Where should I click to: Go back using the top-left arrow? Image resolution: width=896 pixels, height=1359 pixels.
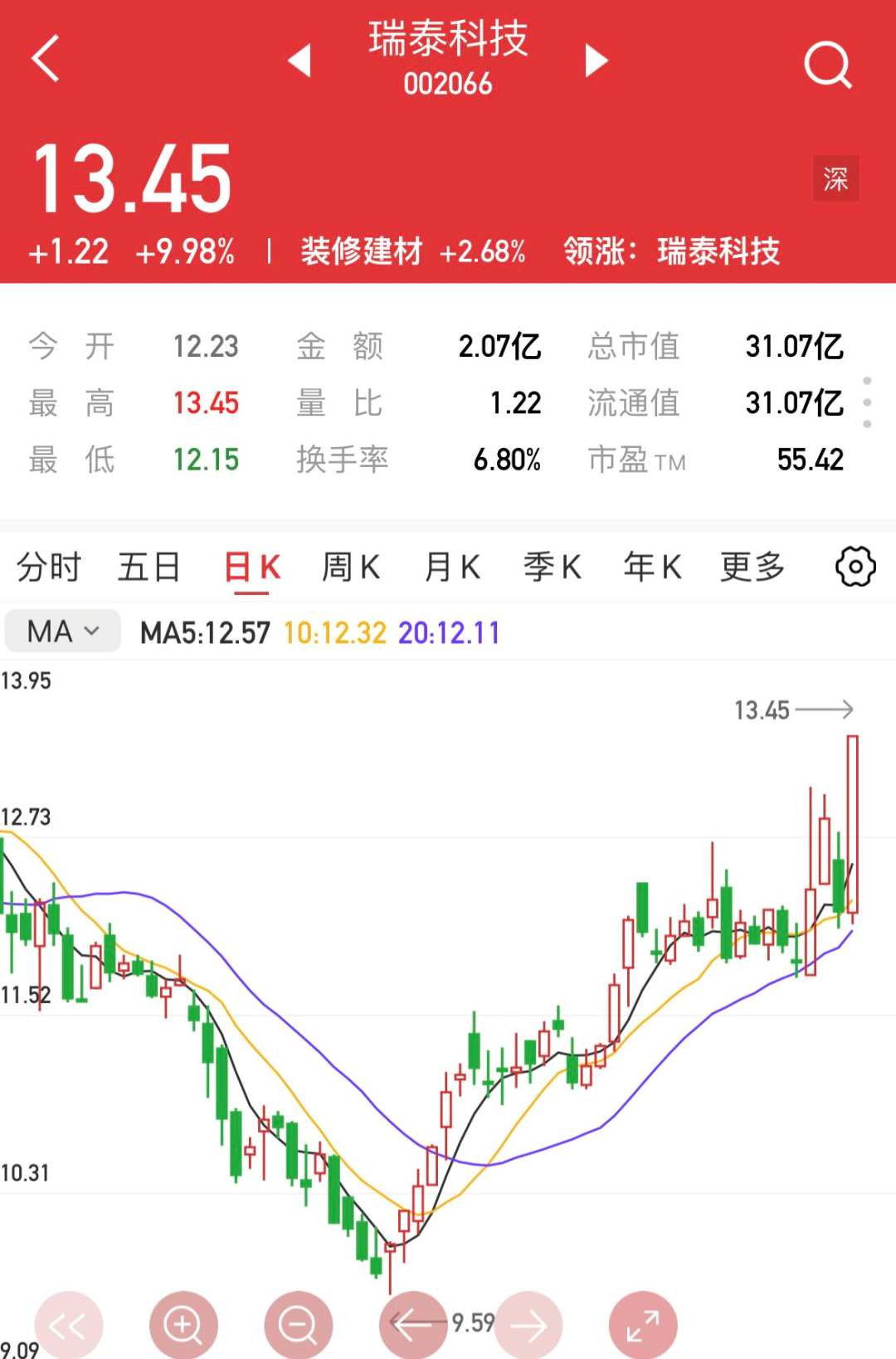click(46, 59)
